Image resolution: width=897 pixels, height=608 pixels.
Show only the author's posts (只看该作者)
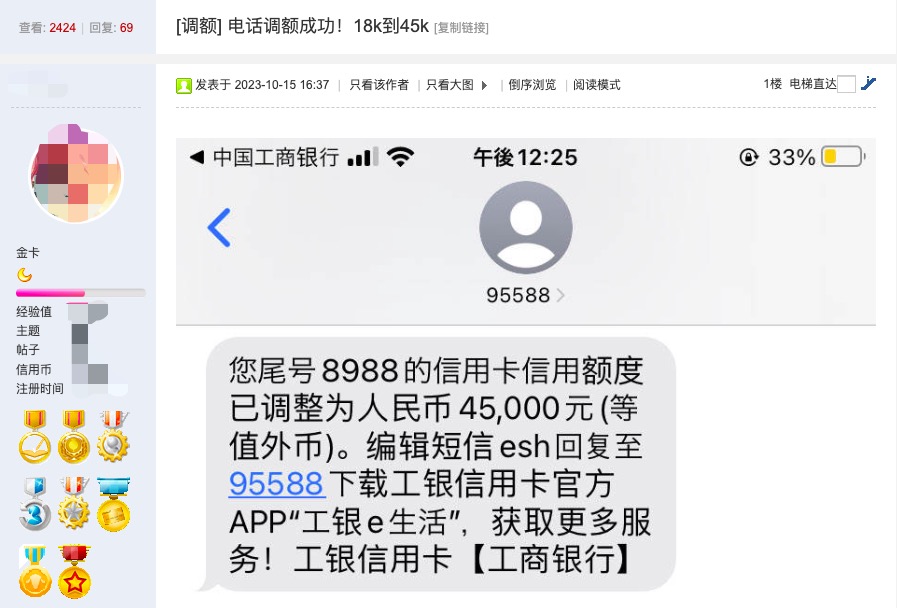pyautogui.click(x=378, y=85)
